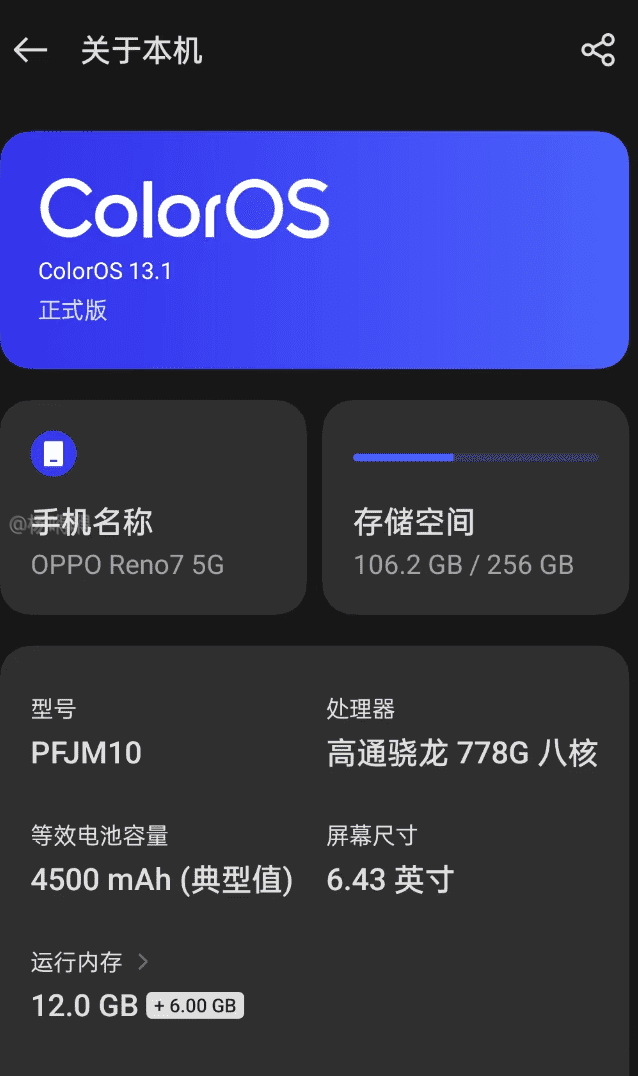Open the 手机名称 card

coord(153,508)
